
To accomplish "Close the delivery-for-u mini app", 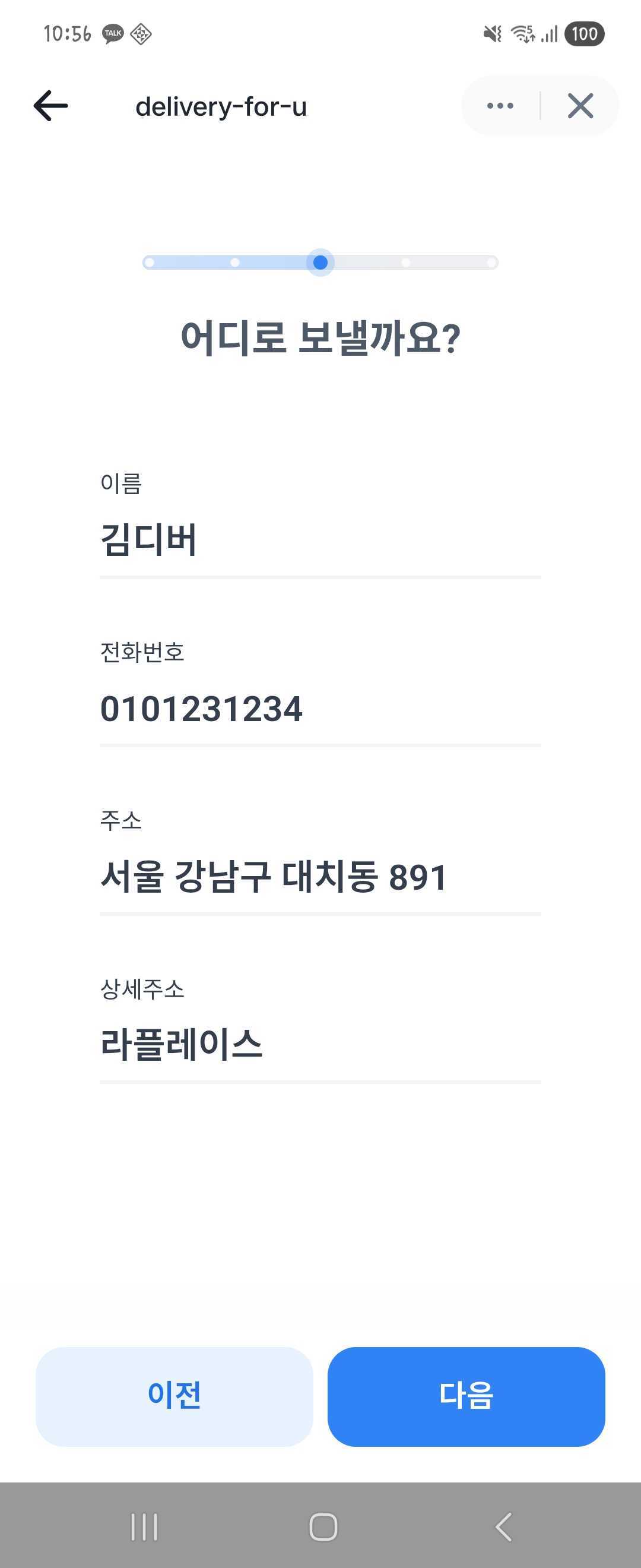I will point(580,106).
